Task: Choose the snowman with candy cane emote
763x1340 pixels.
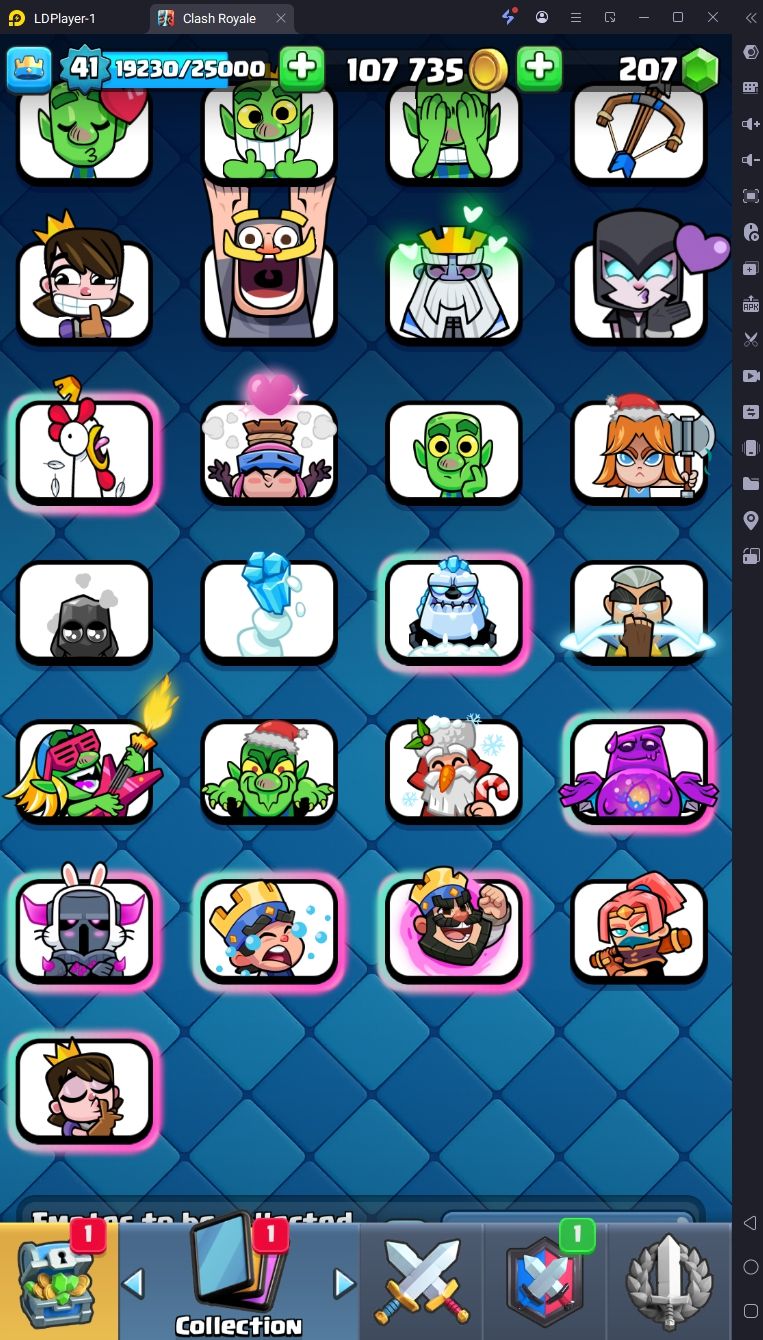Action: click(454, 769)
